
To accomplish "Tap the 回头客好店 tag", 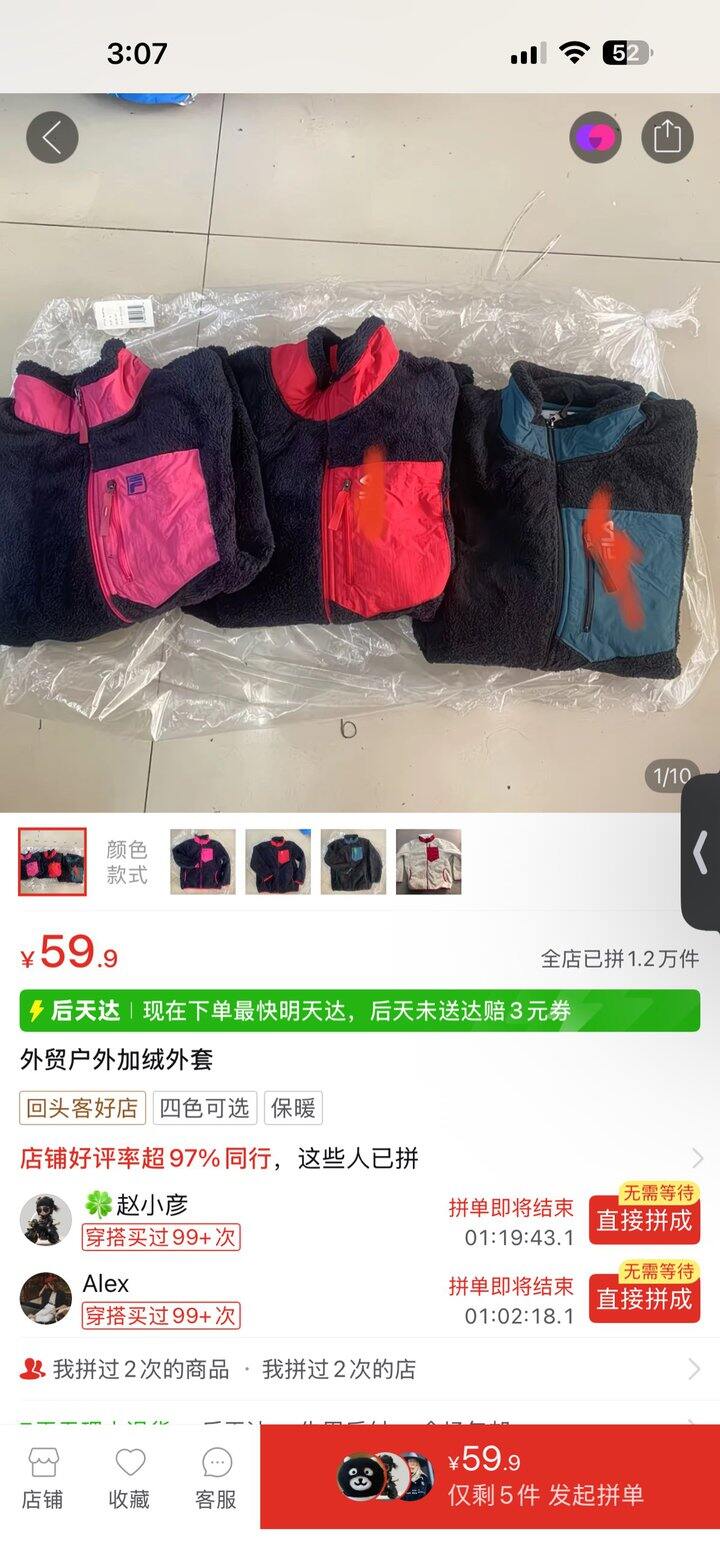I will (82, 1108).
